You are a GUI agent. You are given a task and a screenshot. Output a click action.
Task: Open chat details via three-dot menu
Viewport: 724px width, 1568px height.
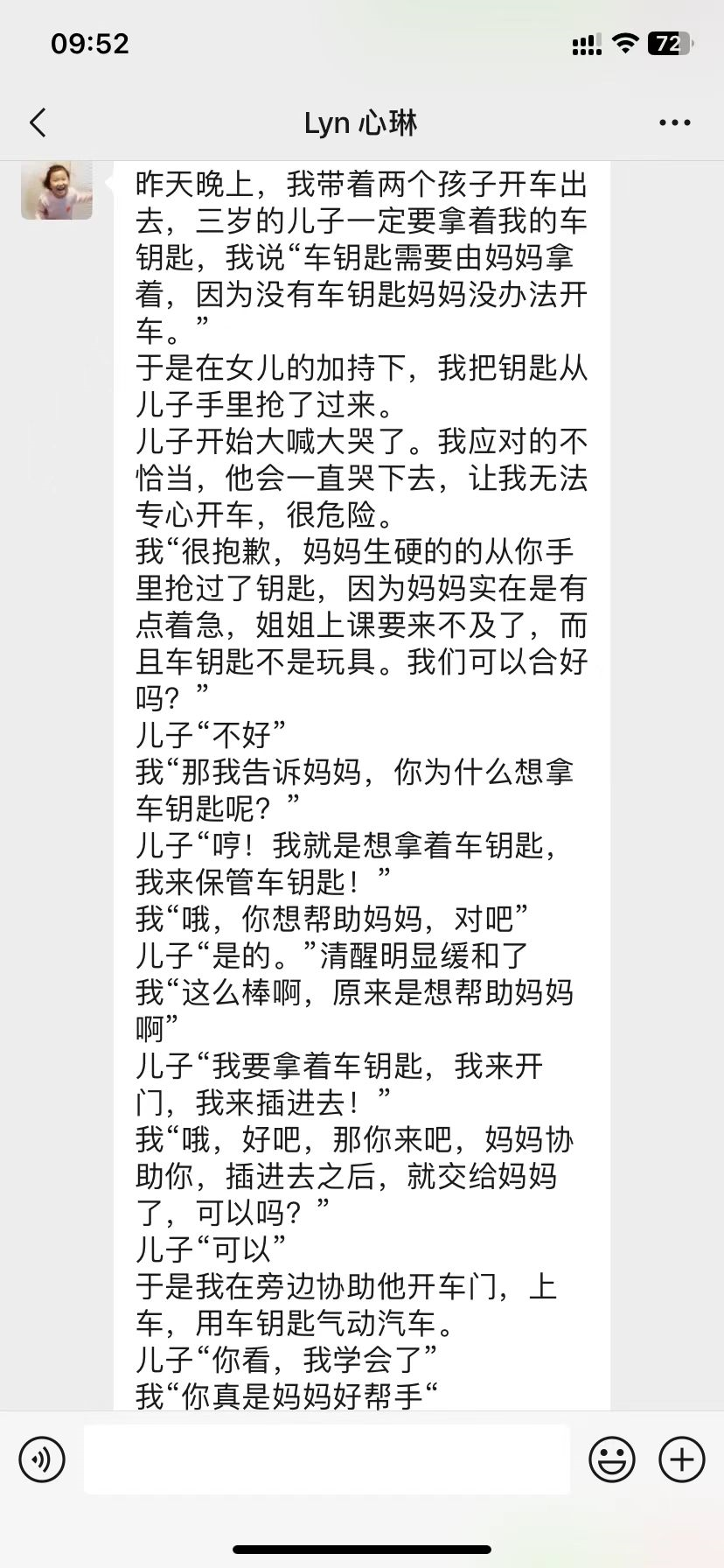[674, 123]
